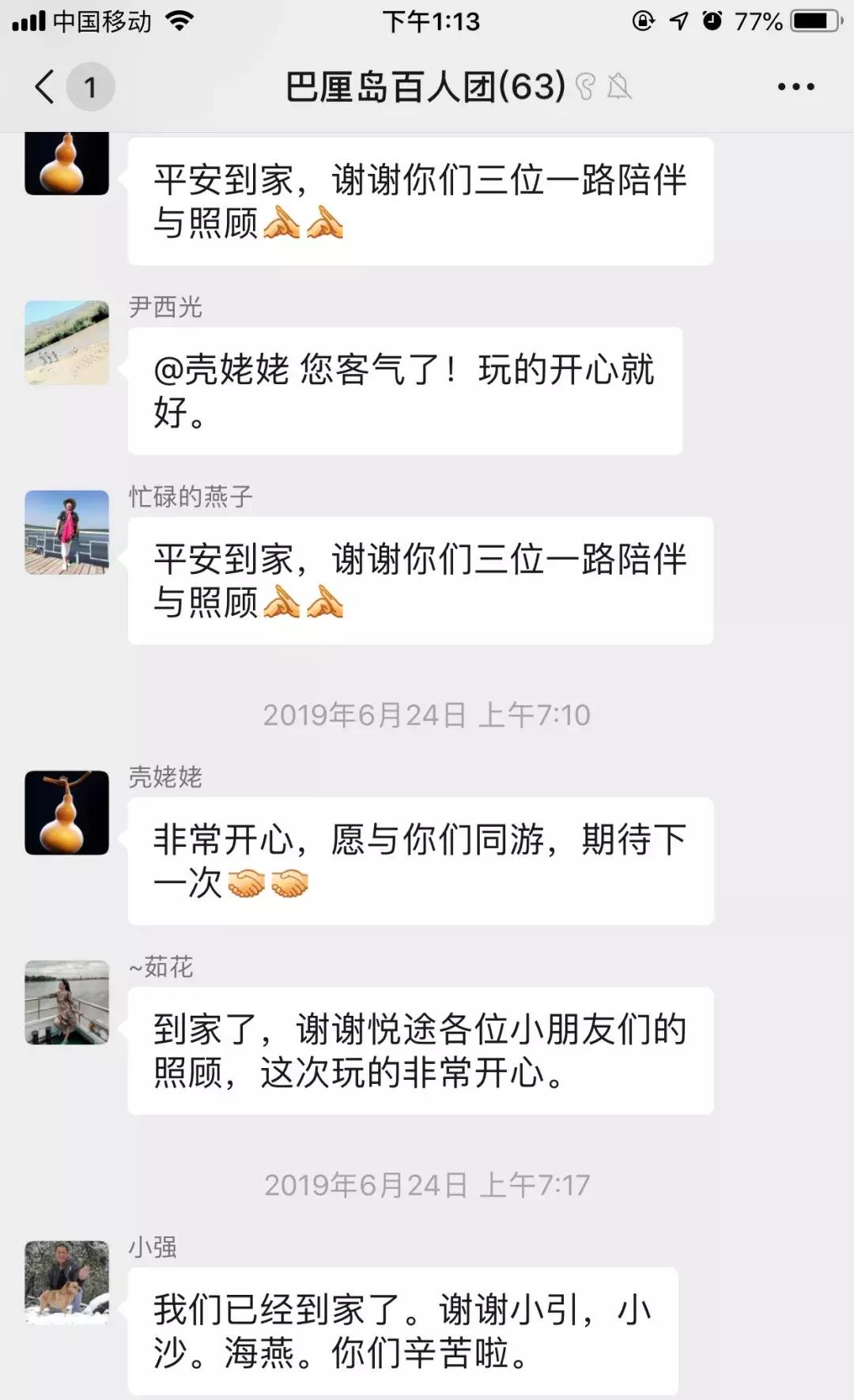Tap the group title 巴厘岛百人团(63)
Viewport: 854px width, 1400px height.
tap(423, 85)
